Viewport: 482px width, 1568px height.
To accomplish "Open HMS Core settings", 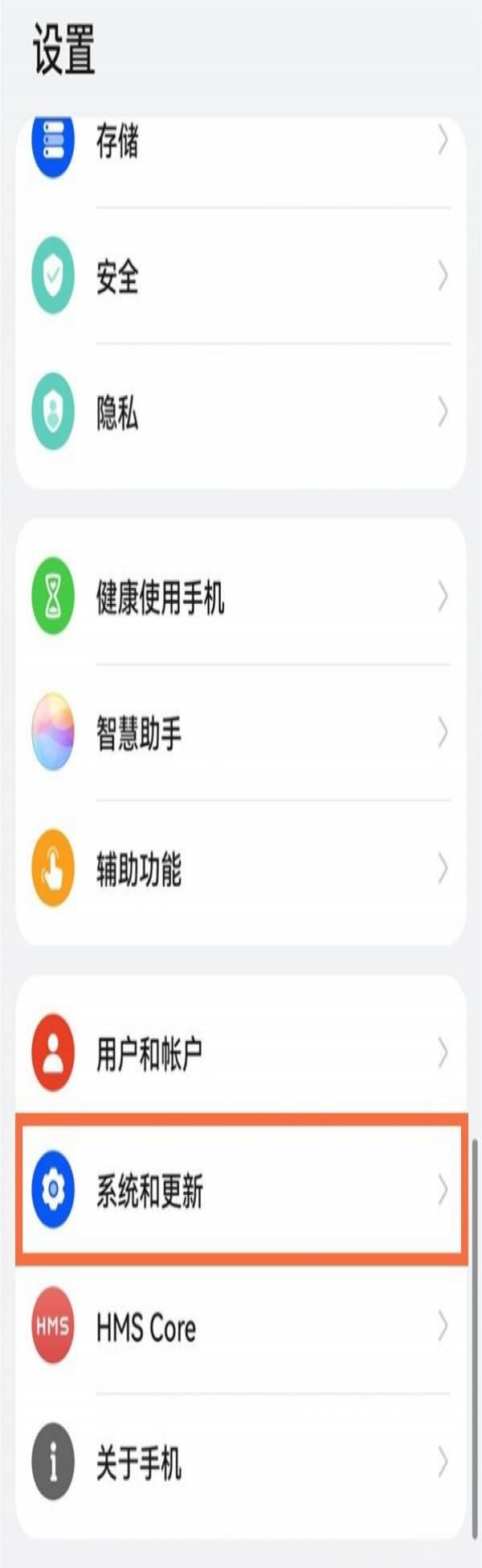I will 241,1327.
